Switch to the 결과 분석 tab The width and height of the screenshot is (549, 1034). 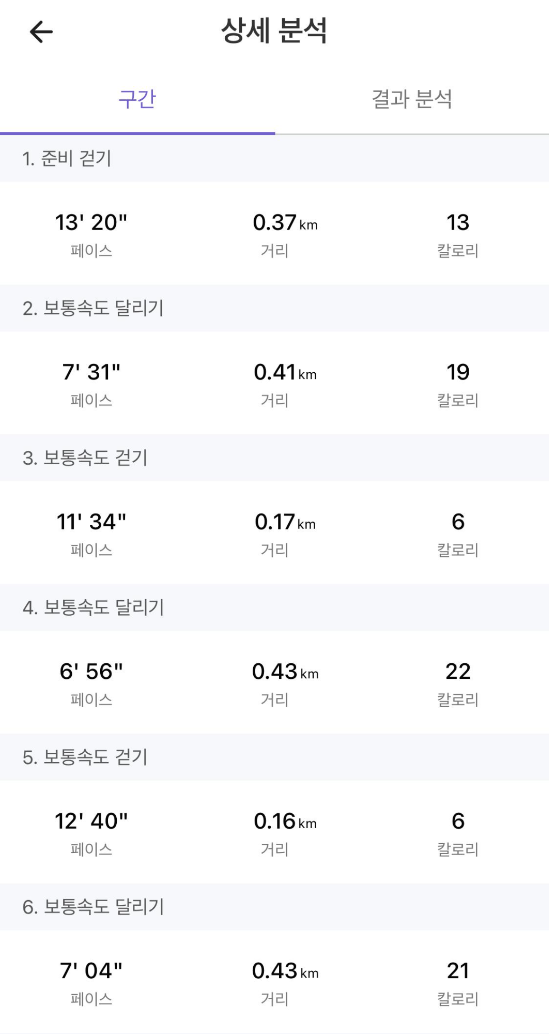tap(412, 100)
